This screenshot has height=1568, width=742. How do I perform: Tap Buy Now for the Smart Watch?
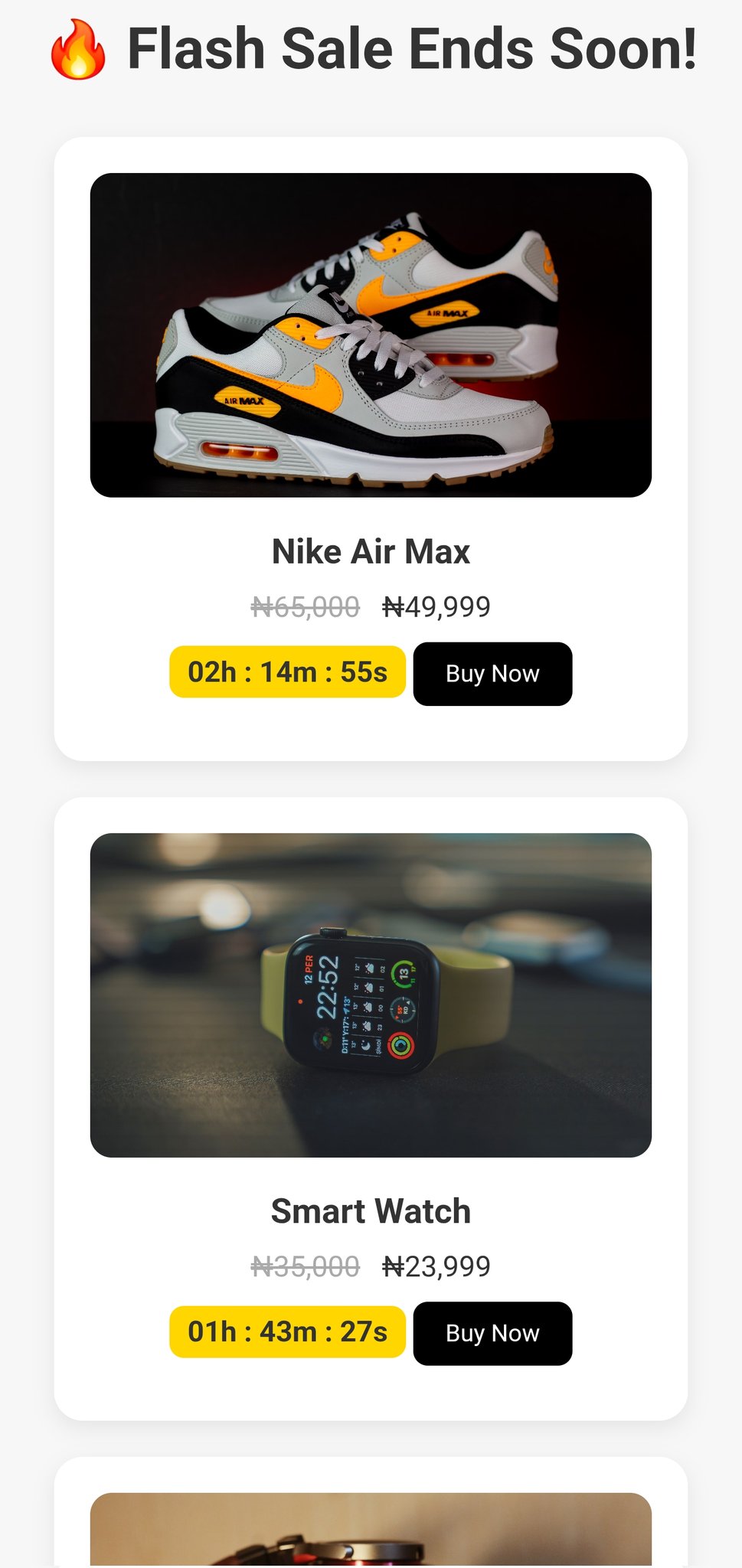tap(492, 1333)
